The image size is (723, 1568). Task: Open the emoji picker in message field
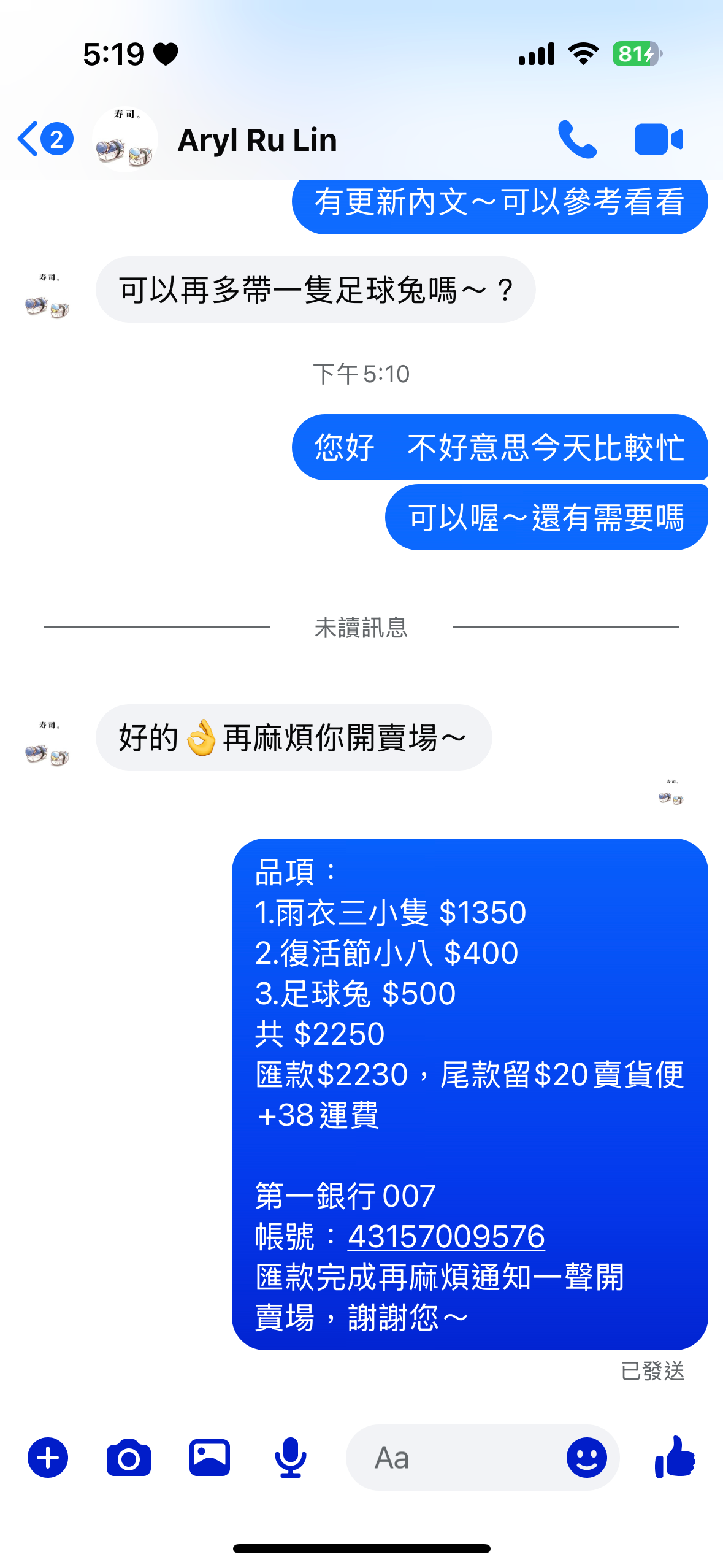pyautogui.click(x=586, y=1458)
